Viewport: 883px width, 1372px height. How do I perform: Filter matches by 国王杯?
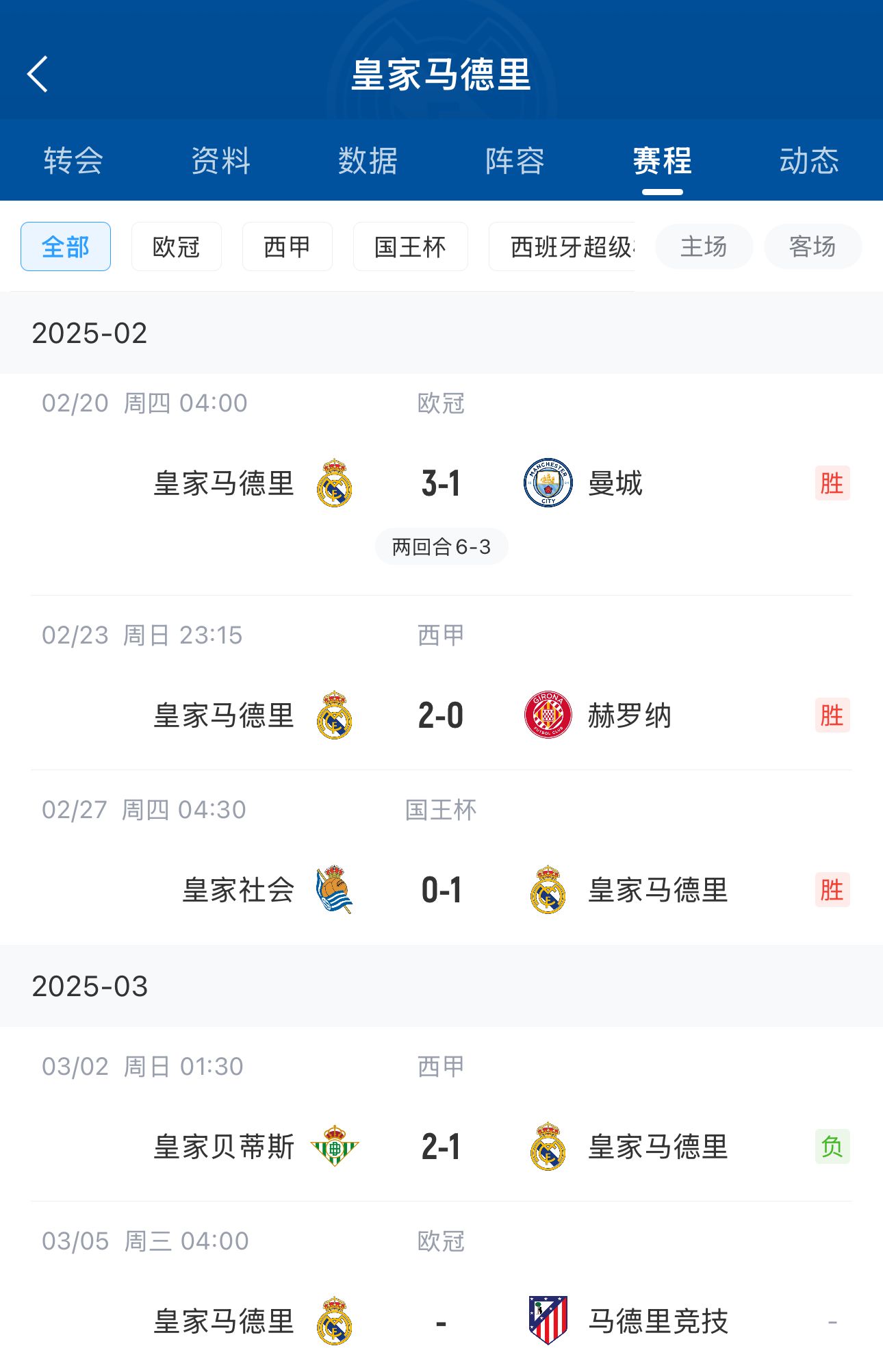coord(410,246)
